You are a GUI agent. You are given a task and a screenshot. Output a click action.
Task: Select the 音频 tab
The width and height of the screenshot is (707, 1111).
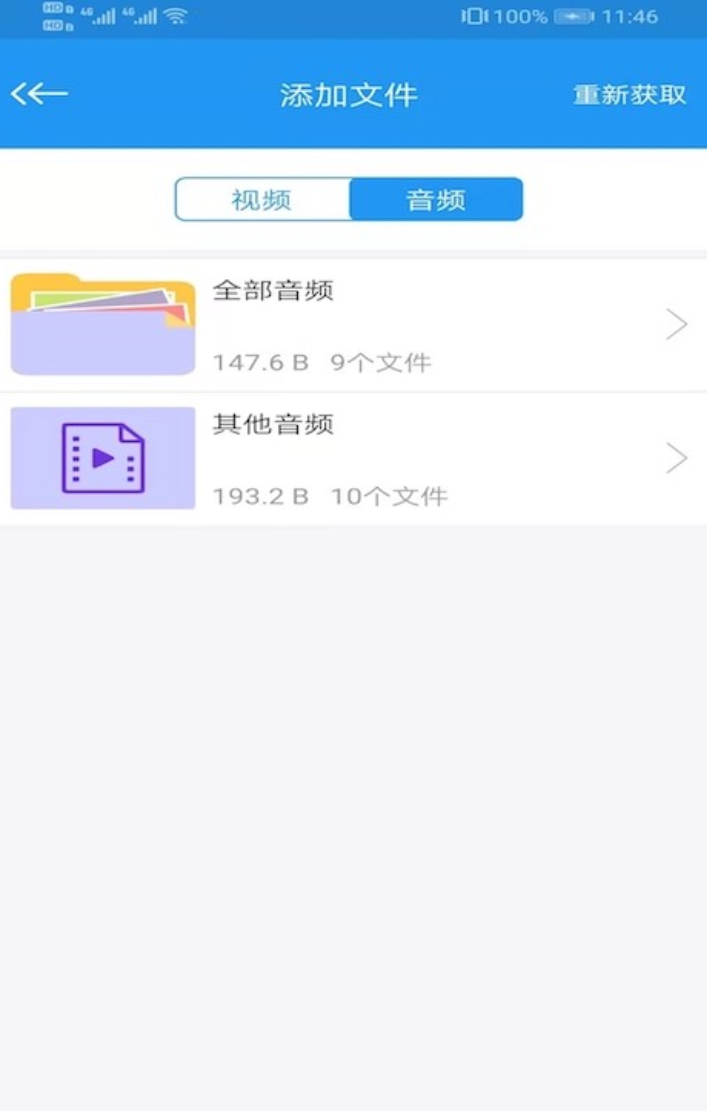pos(436,200)
